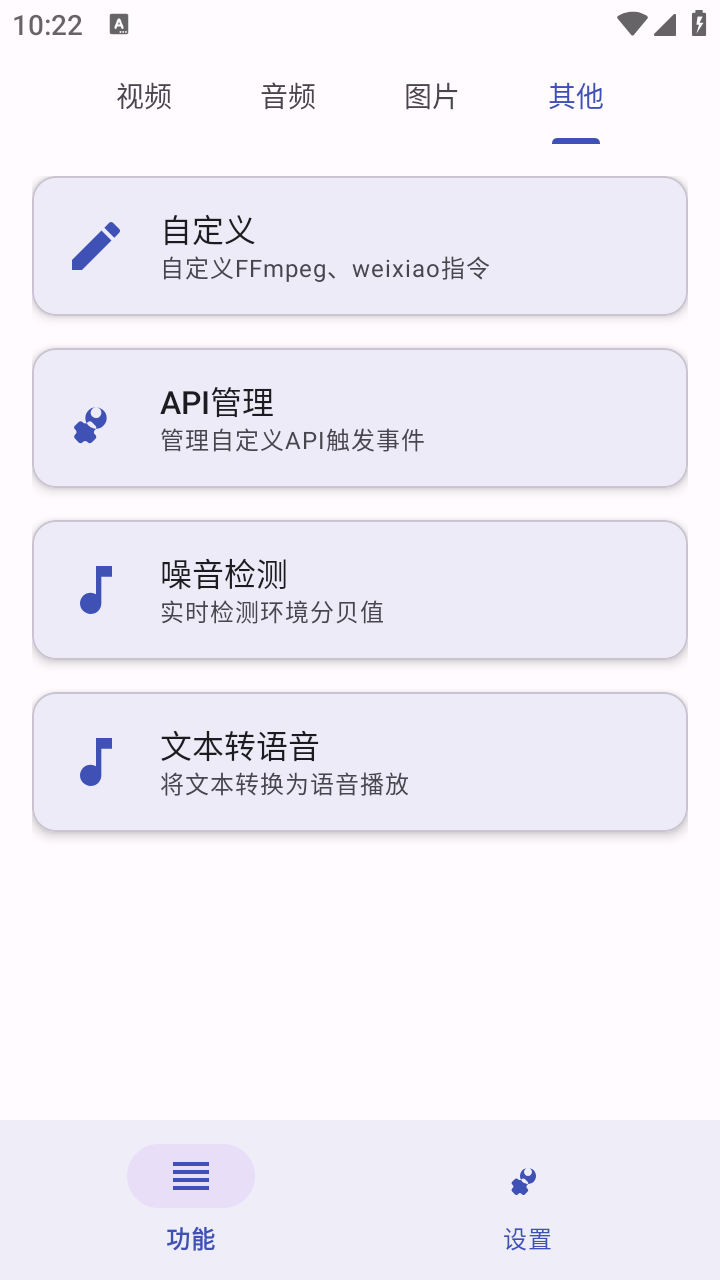
Task: Open 自定义 to edit FFmpeg commands
Action: 360,245
